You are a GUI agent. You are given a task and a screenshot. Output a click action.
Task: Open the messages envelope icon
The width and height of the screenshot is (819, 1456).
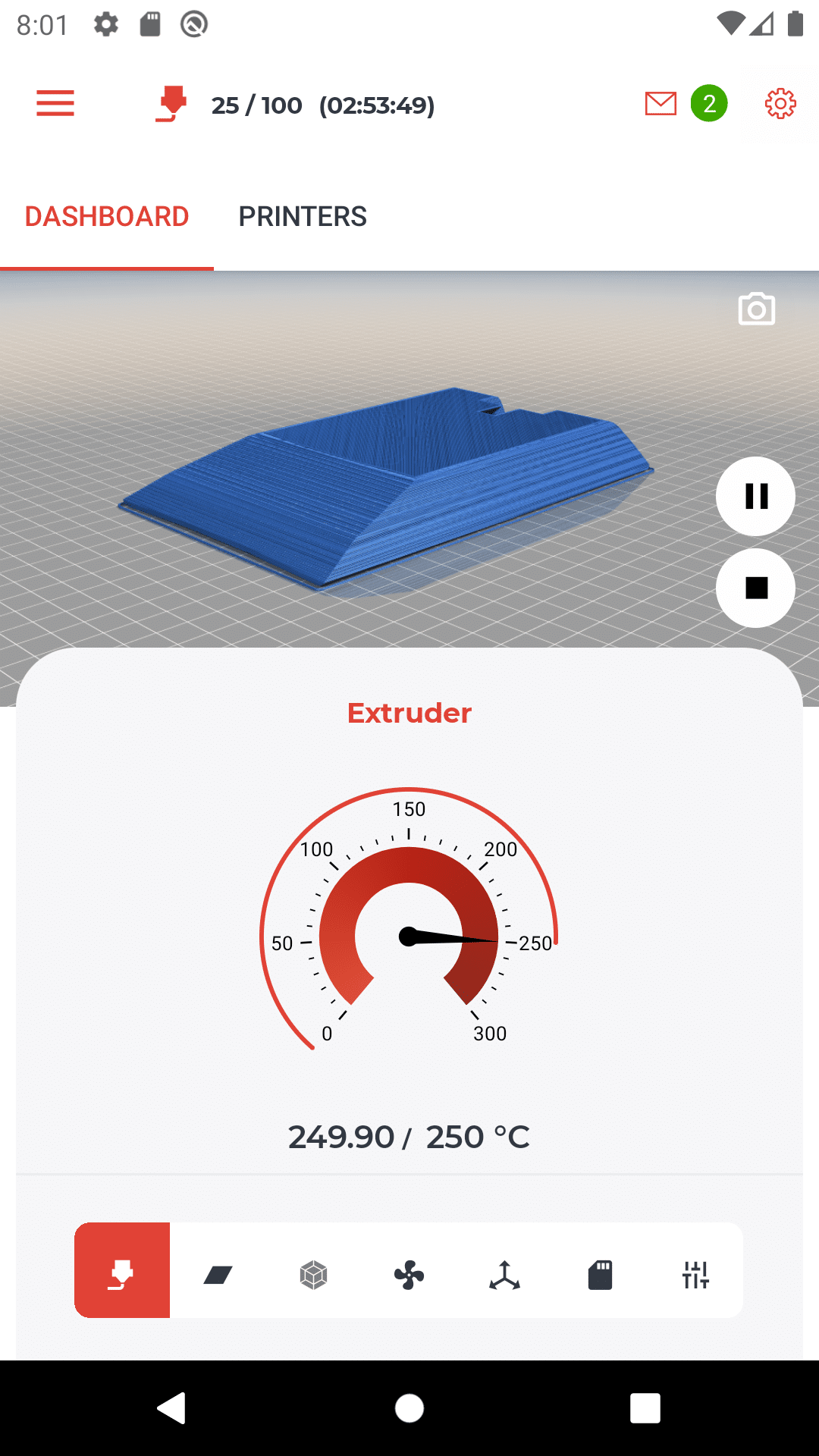661,104
